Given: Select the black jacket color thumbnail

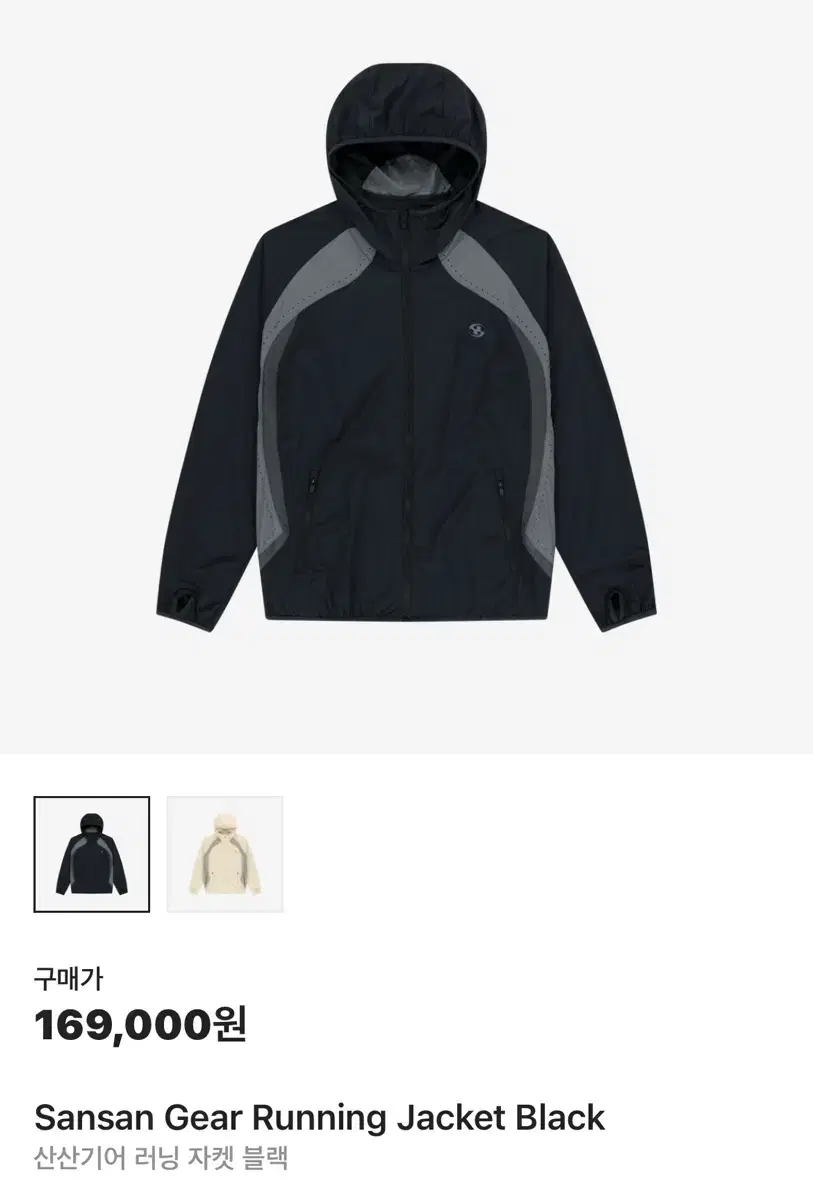Looking at the screenshot, I should (91, 854).
